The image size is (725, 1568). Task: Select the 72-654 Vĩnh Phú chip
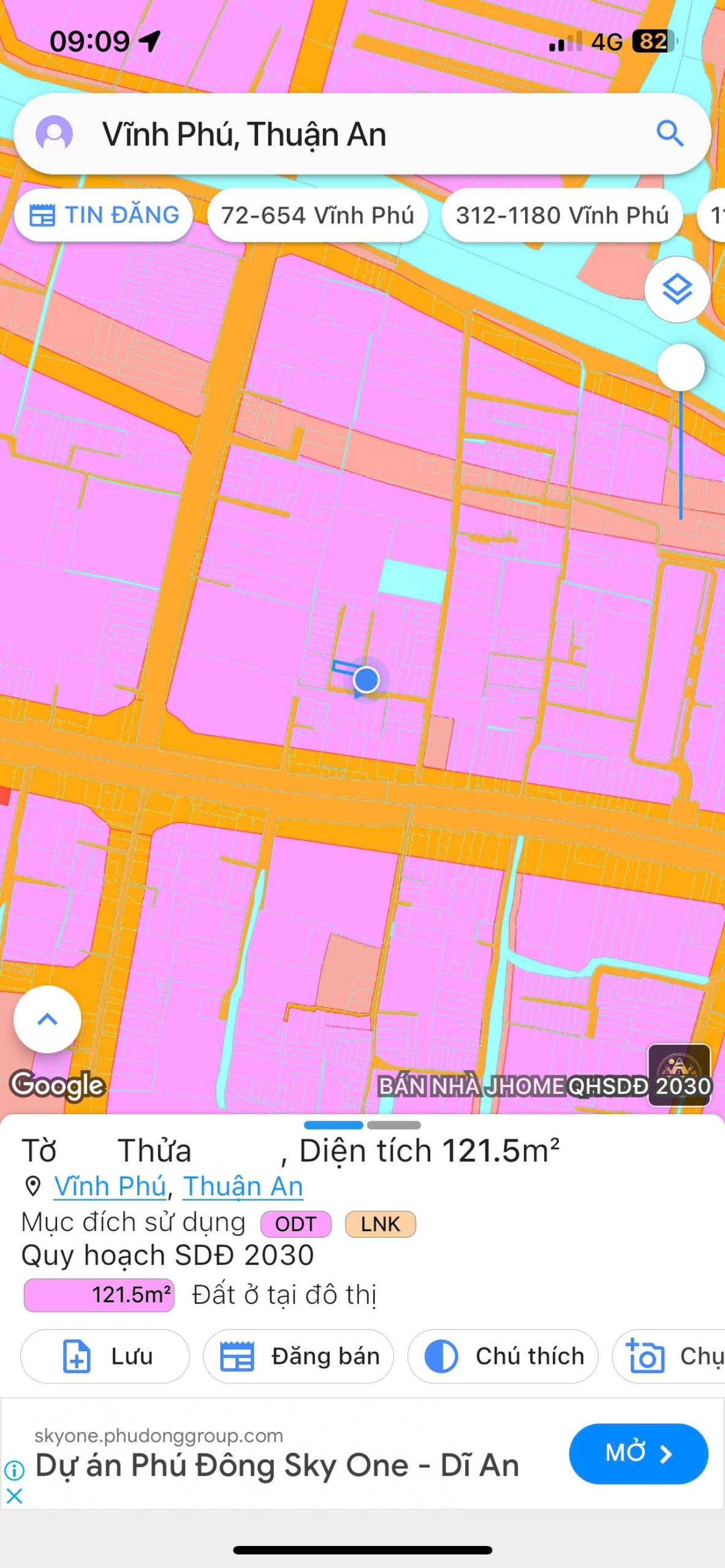(317, 215)
